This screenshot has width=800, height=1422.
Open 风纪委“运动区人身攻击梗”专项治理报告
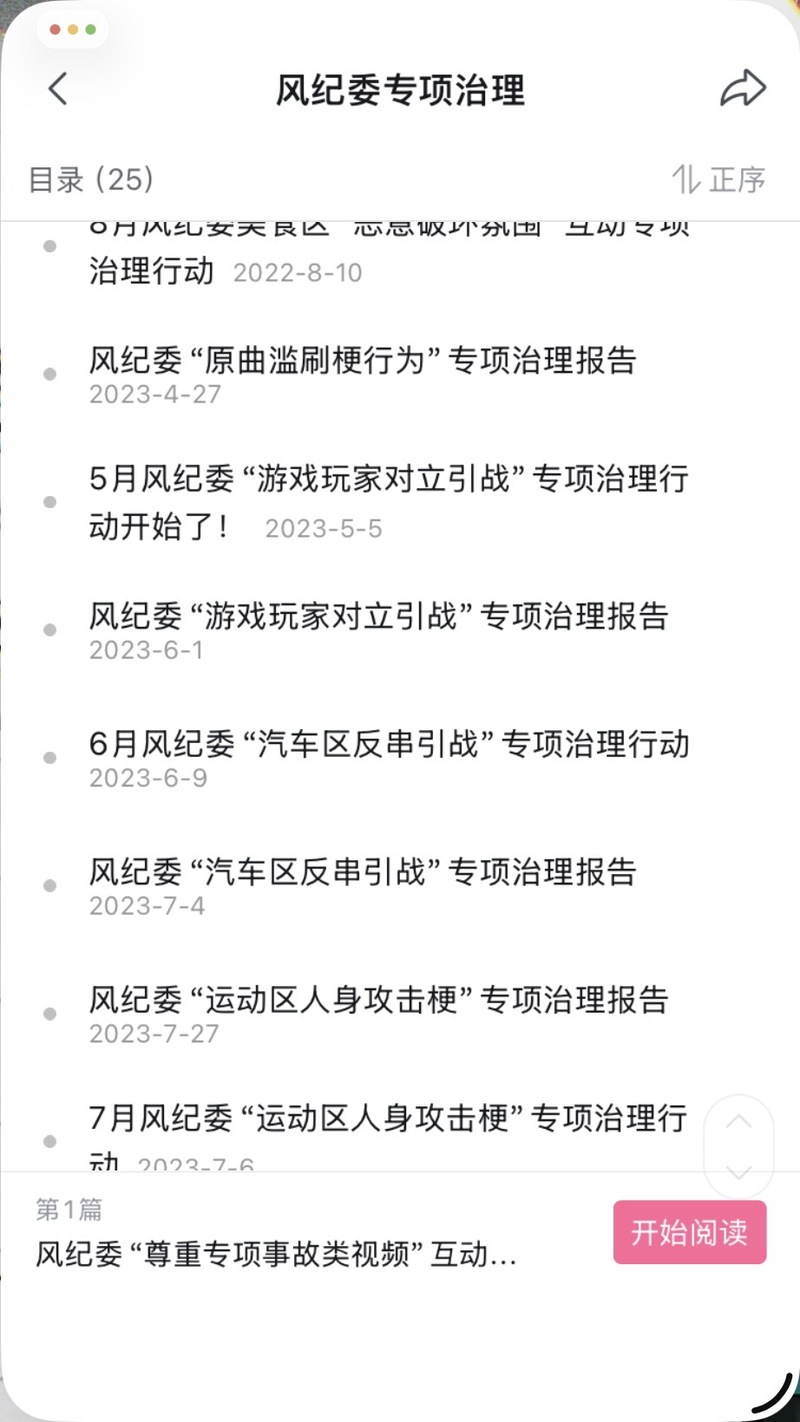[378, 1012]
